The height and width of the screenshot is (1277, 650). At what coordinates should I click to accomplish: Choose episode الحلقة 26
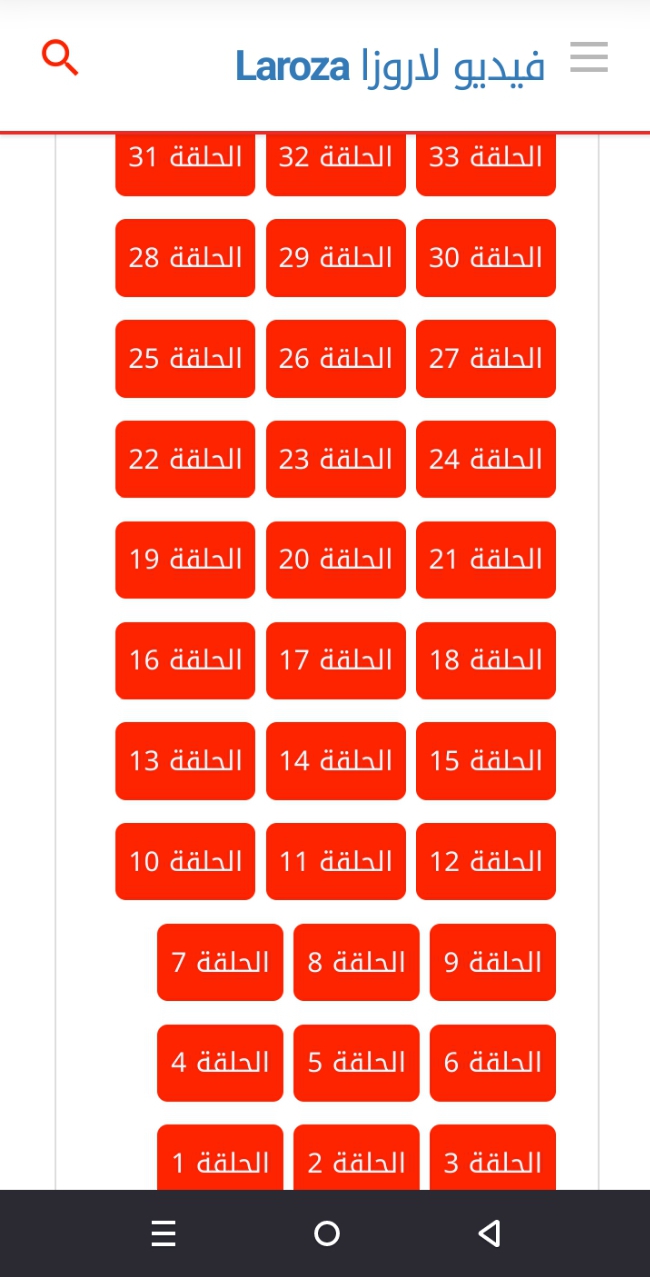(x=336, y=359)
